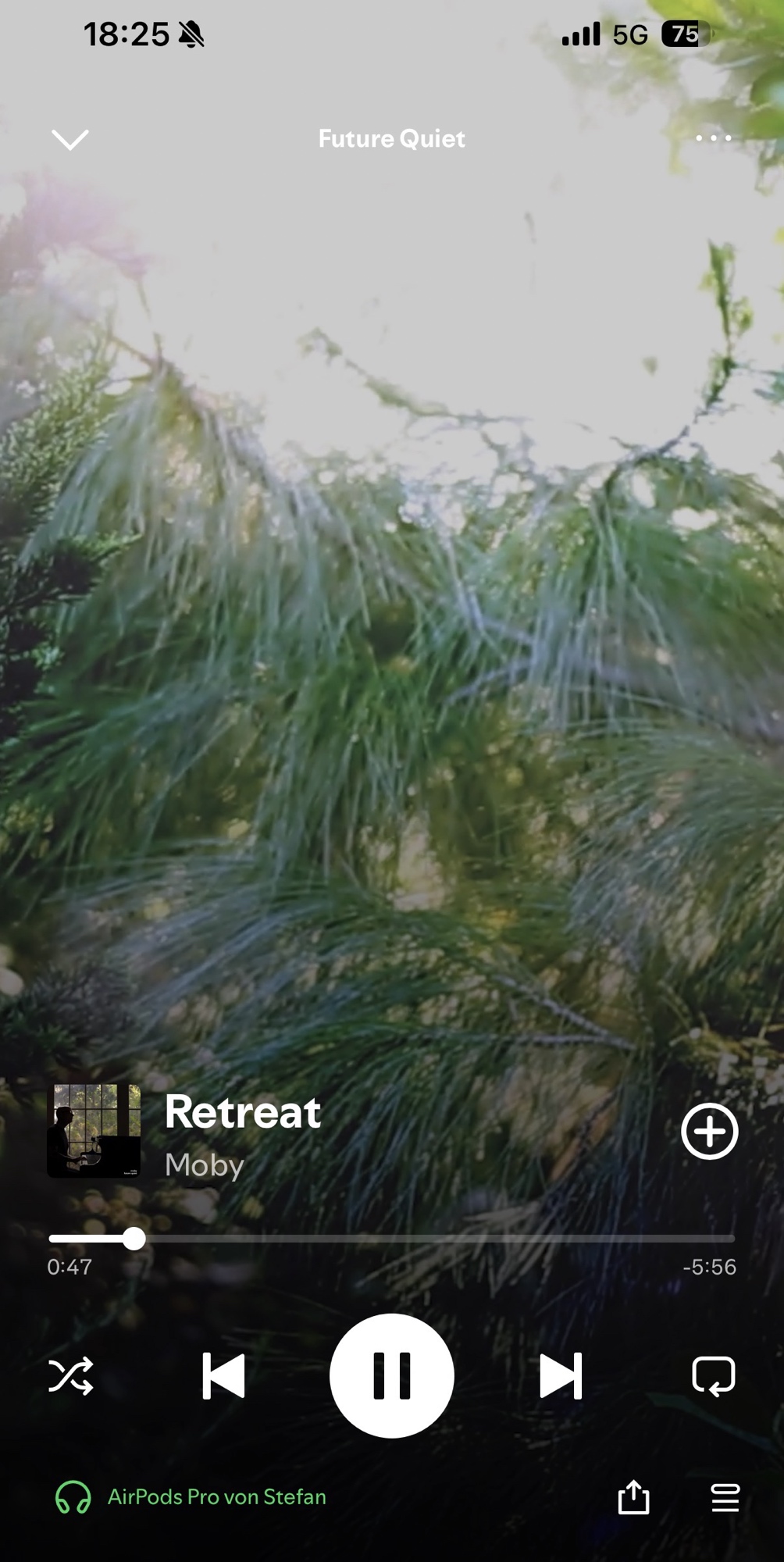Image resolution: width=784 pixels, height=1562 pixels.
Task: Open the play queue
Action: [x=725, y=1497]
